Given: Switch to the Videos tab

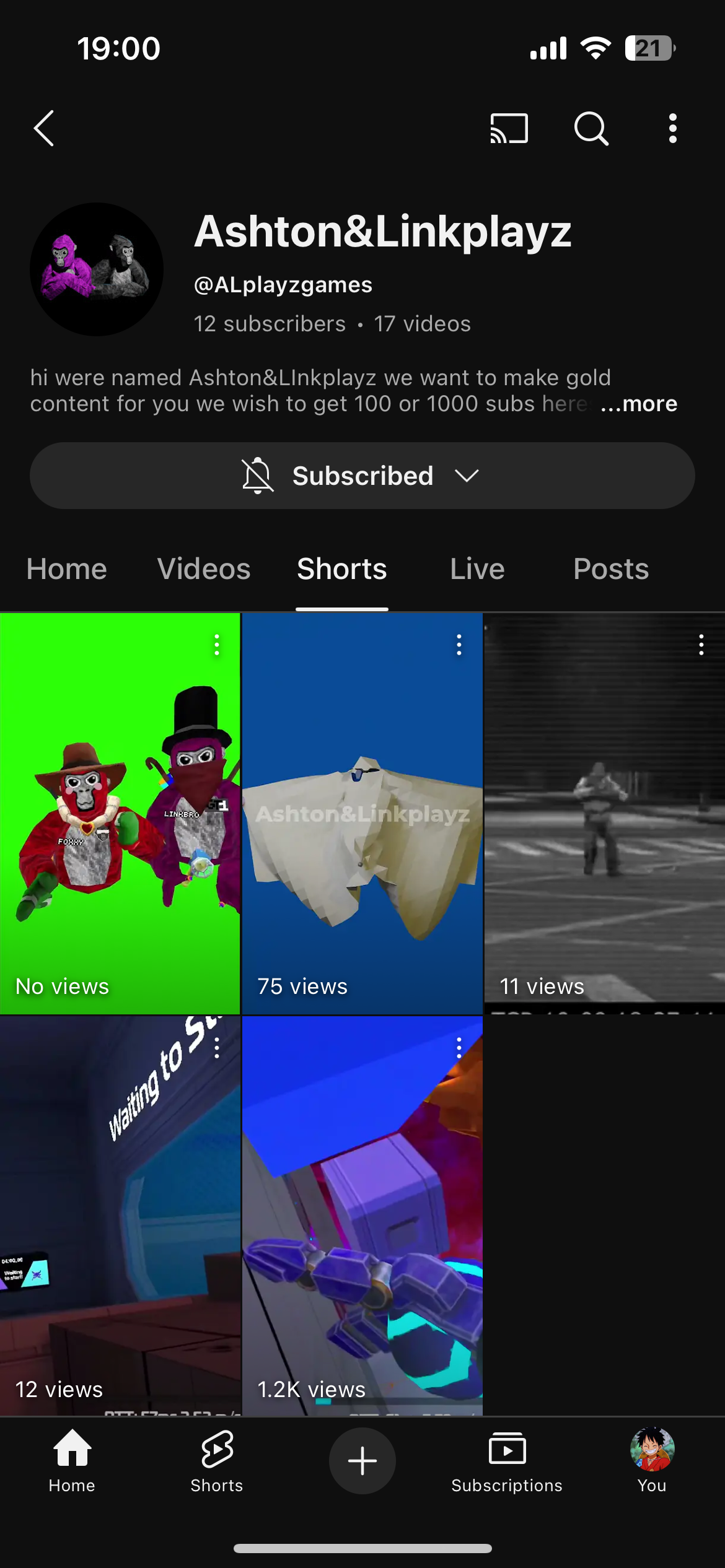Looking at the screenshot, I should 204,568.
